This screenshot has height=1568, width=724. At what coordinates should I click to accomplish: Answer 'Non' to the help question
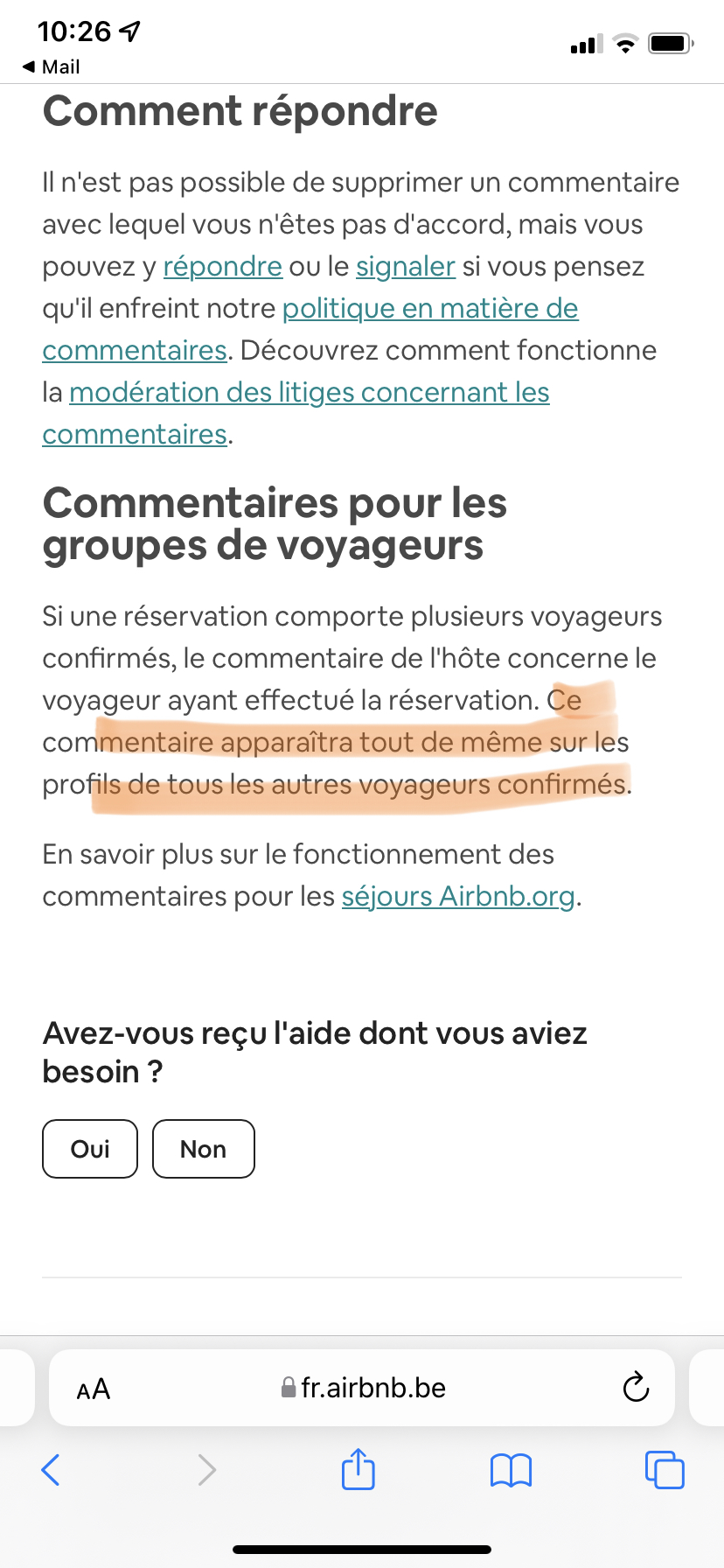pyautogui.click(x=203, y=1149)
